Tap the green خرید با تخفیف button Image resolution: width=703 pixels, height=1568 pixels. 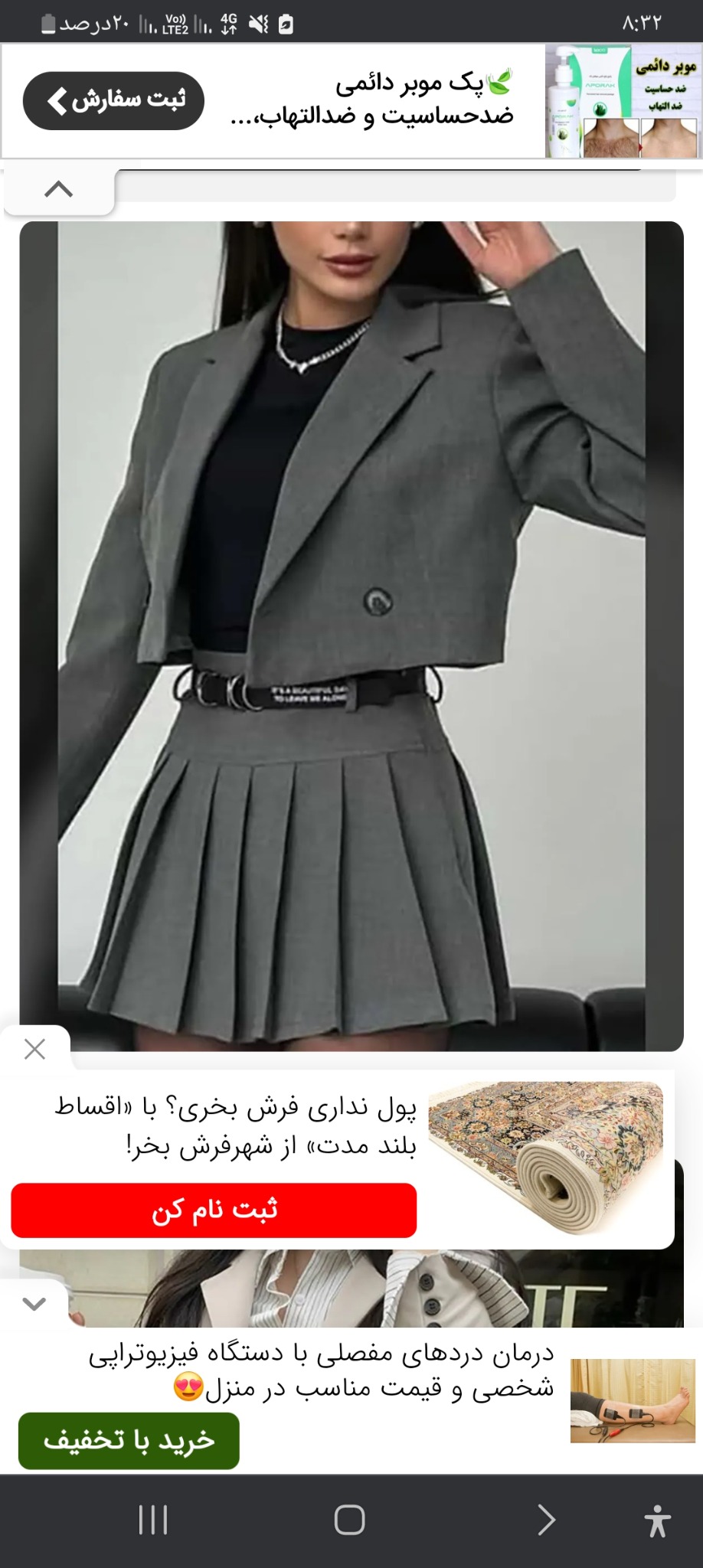click(129, 1441)
